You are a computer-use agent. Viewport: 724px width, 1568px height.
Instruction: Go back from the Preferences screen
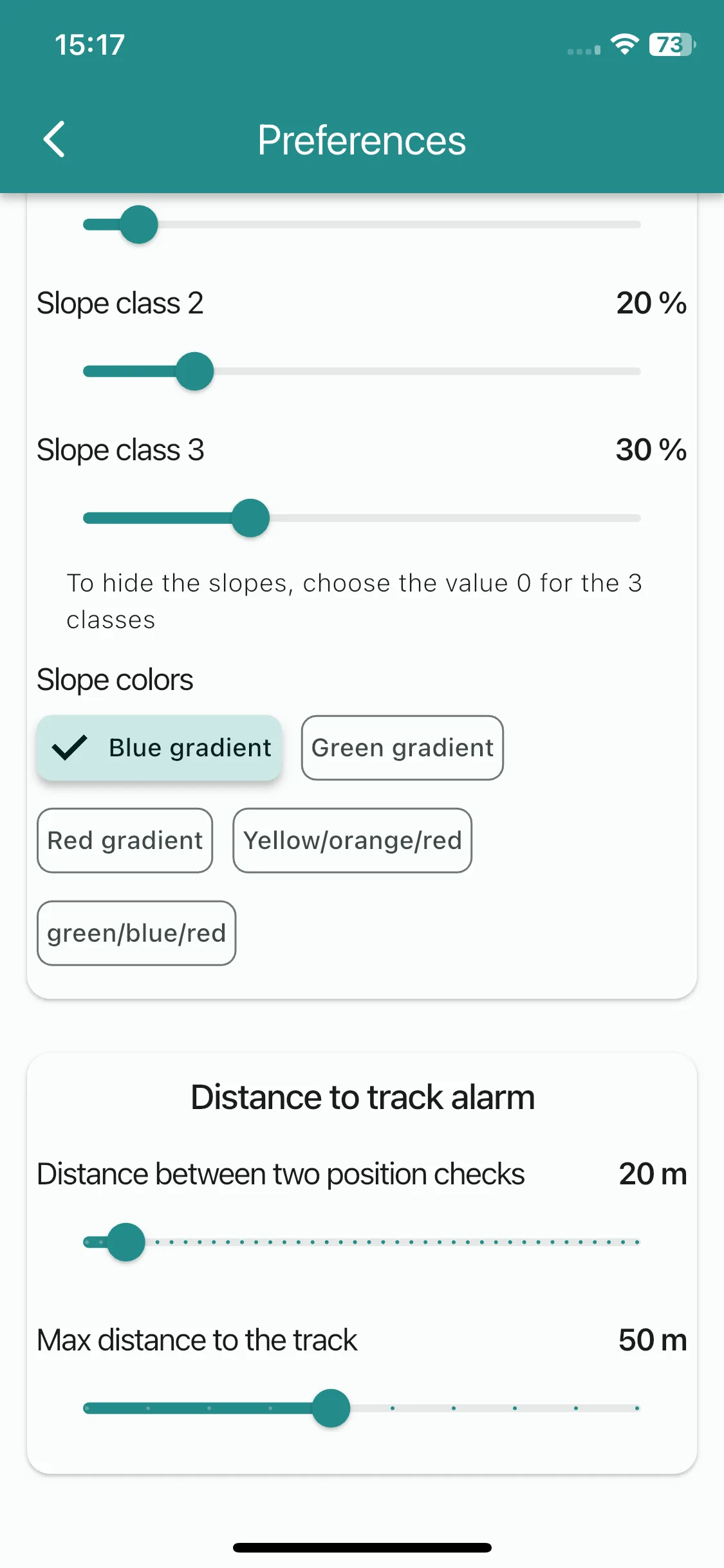click(54, 139)
